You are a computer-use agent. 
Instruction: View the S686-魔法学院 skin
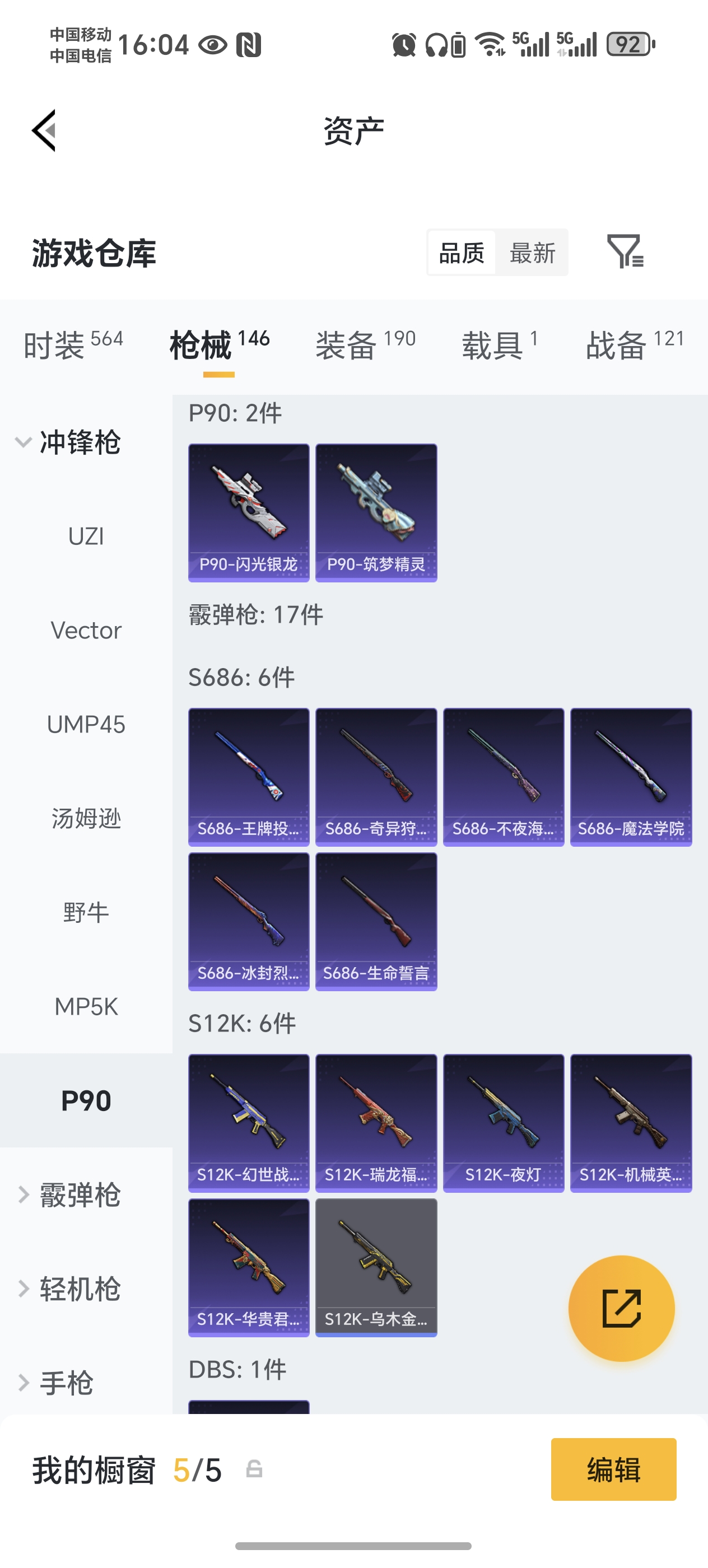click(x=631, y=775)
